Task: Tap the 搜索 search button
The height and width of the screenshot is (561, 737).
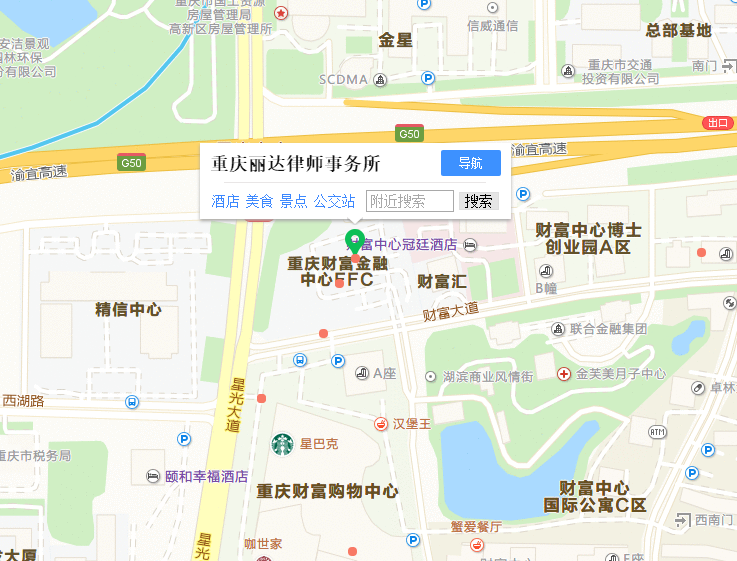Action: pyautogui.click(x=478, y=201)
